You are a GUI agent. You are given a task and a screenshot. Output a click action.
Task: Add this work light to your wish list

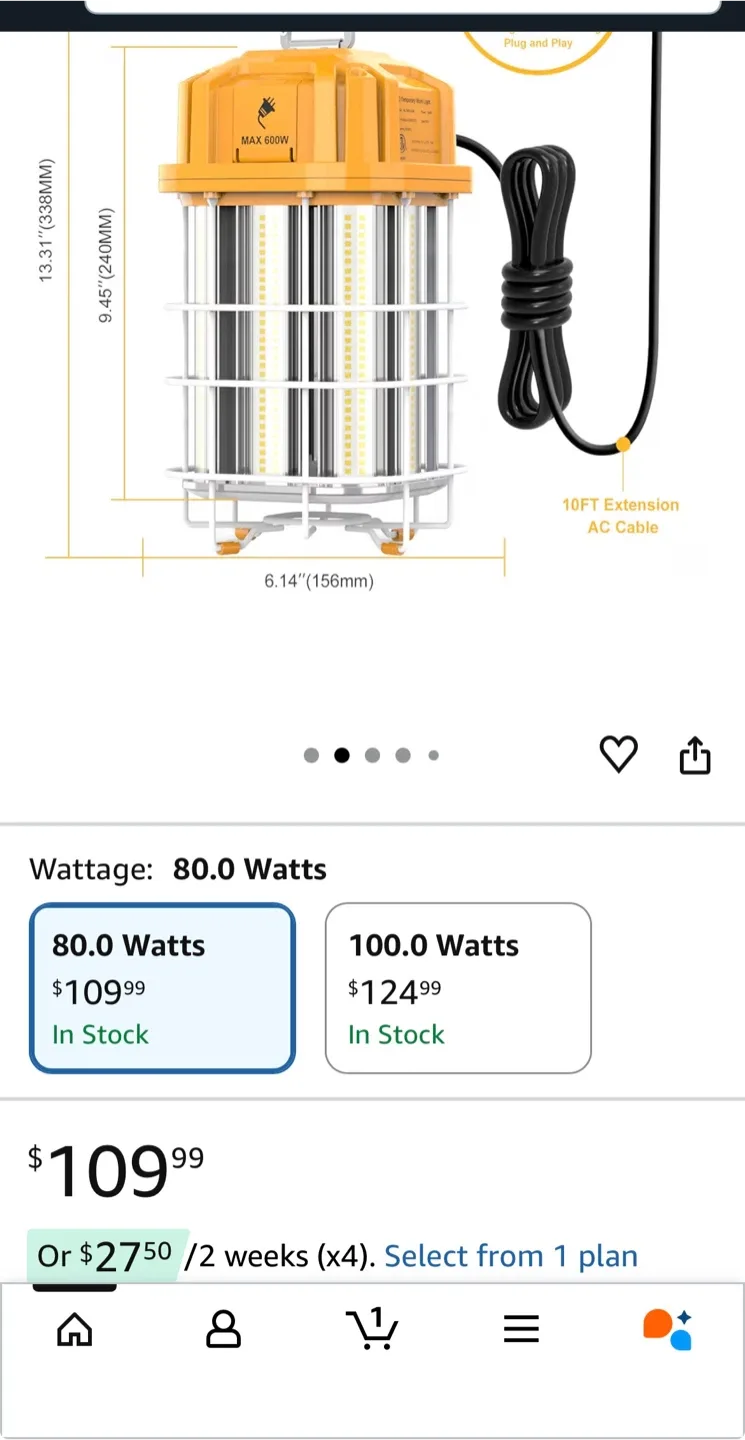point(618,754)
